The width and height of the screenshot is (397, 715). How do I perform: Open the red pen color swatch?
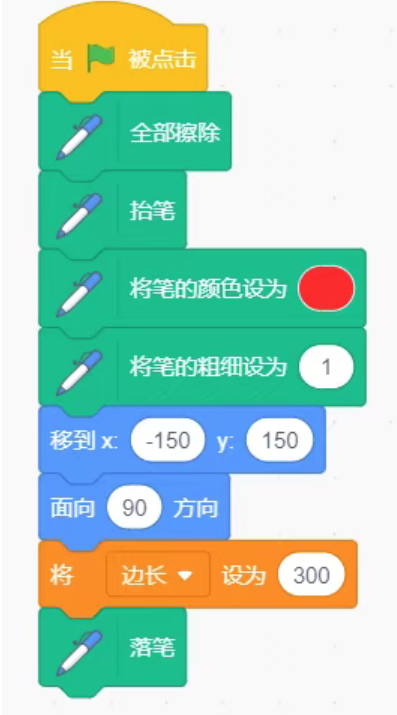(x=326, y=289)
